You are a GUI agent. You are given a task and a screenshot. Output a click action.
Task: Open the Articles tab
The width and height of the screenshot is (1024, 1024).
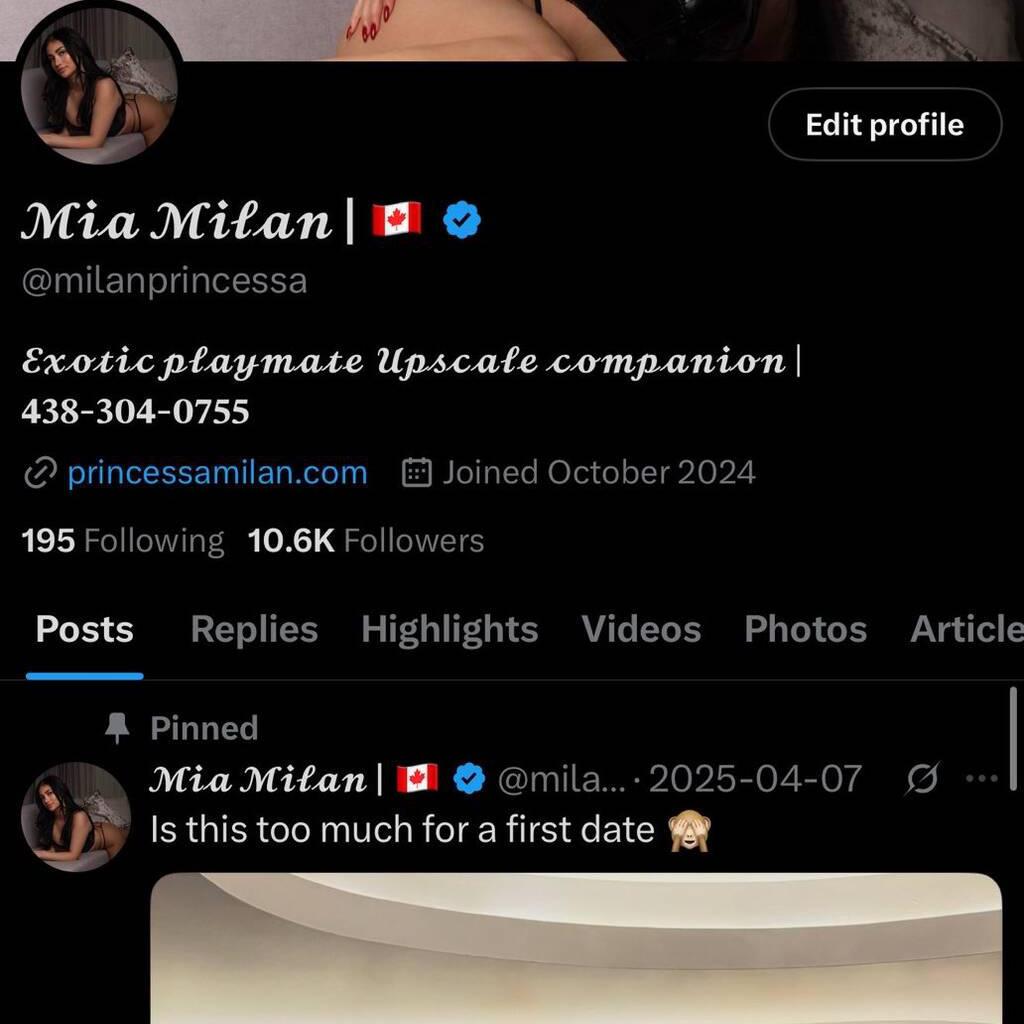click(965, 629)
